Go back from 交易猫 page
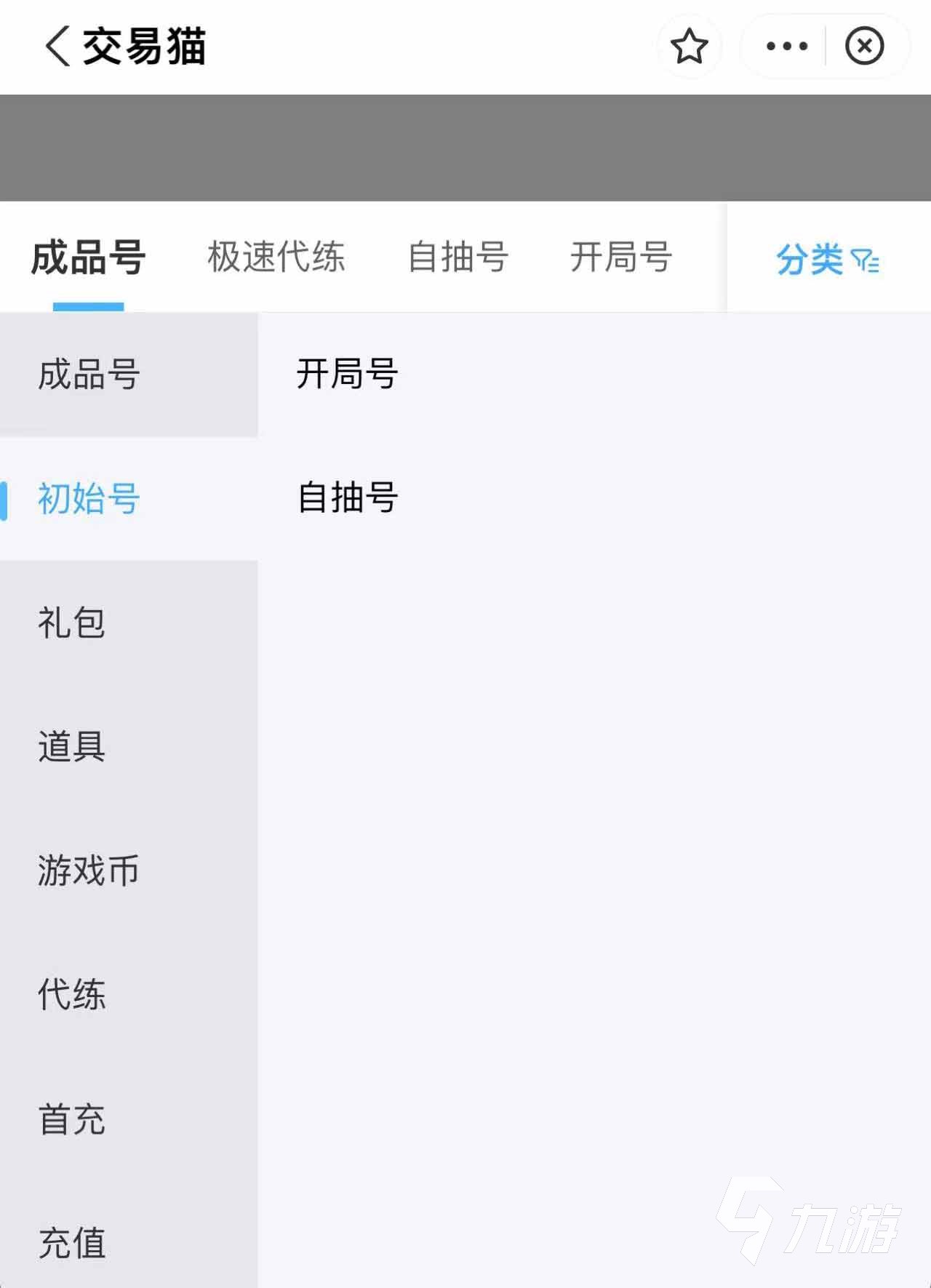Image resolution: width=931 pixels, height=1288 pixels. (x=58, y=47)
